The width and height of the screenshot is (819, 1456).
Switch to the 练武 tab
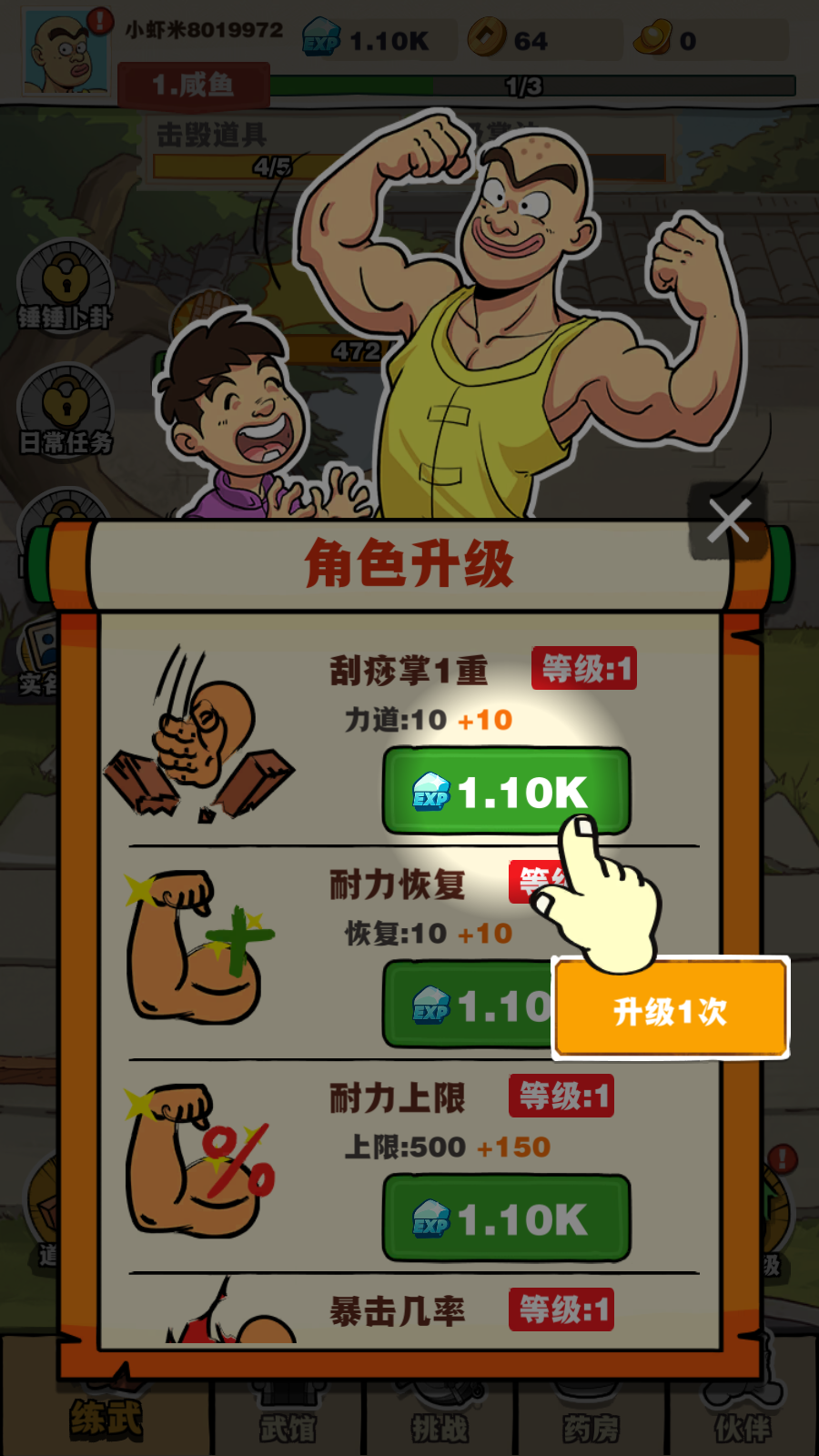point(106,1418)
